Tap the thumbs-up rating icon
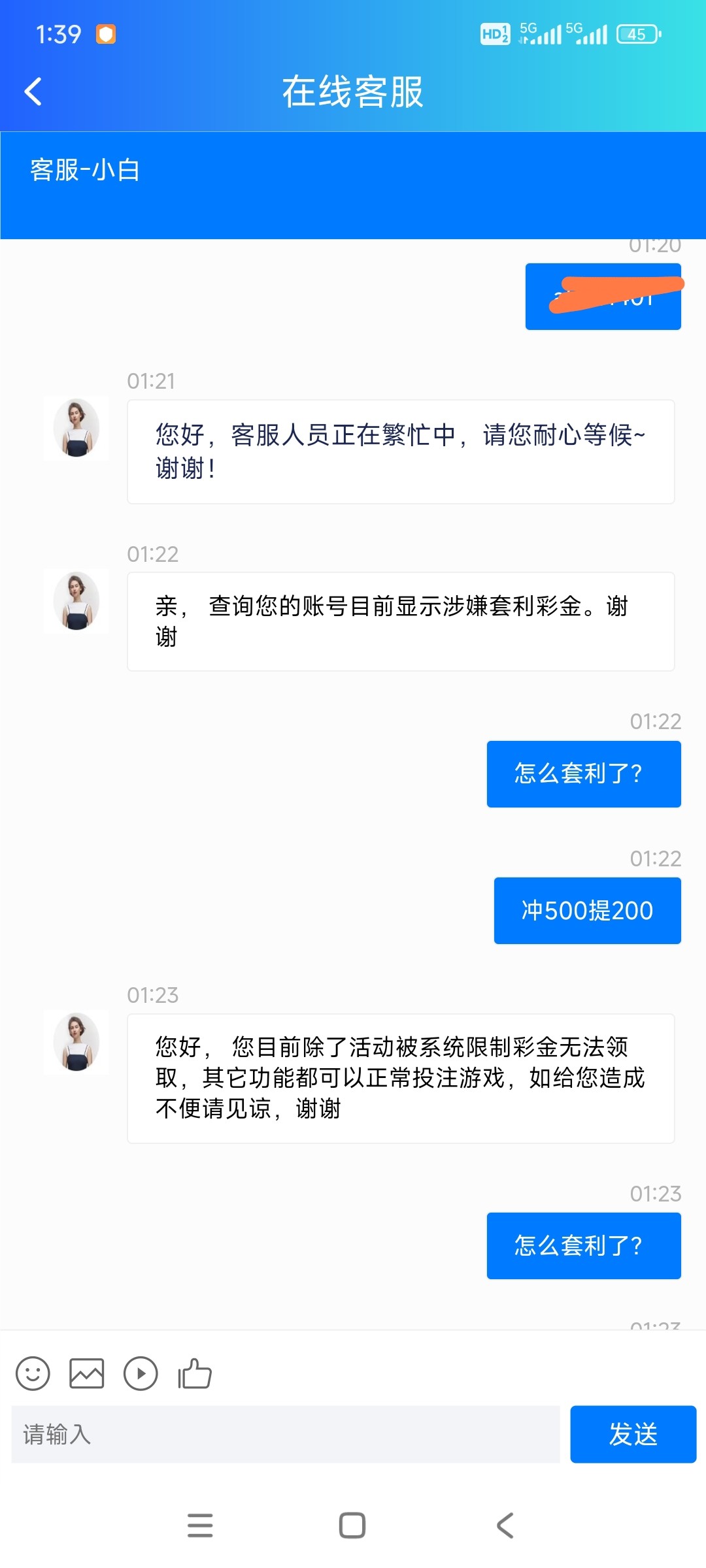The width and height of the screenshot is (706, 1568). [195, 1373]
